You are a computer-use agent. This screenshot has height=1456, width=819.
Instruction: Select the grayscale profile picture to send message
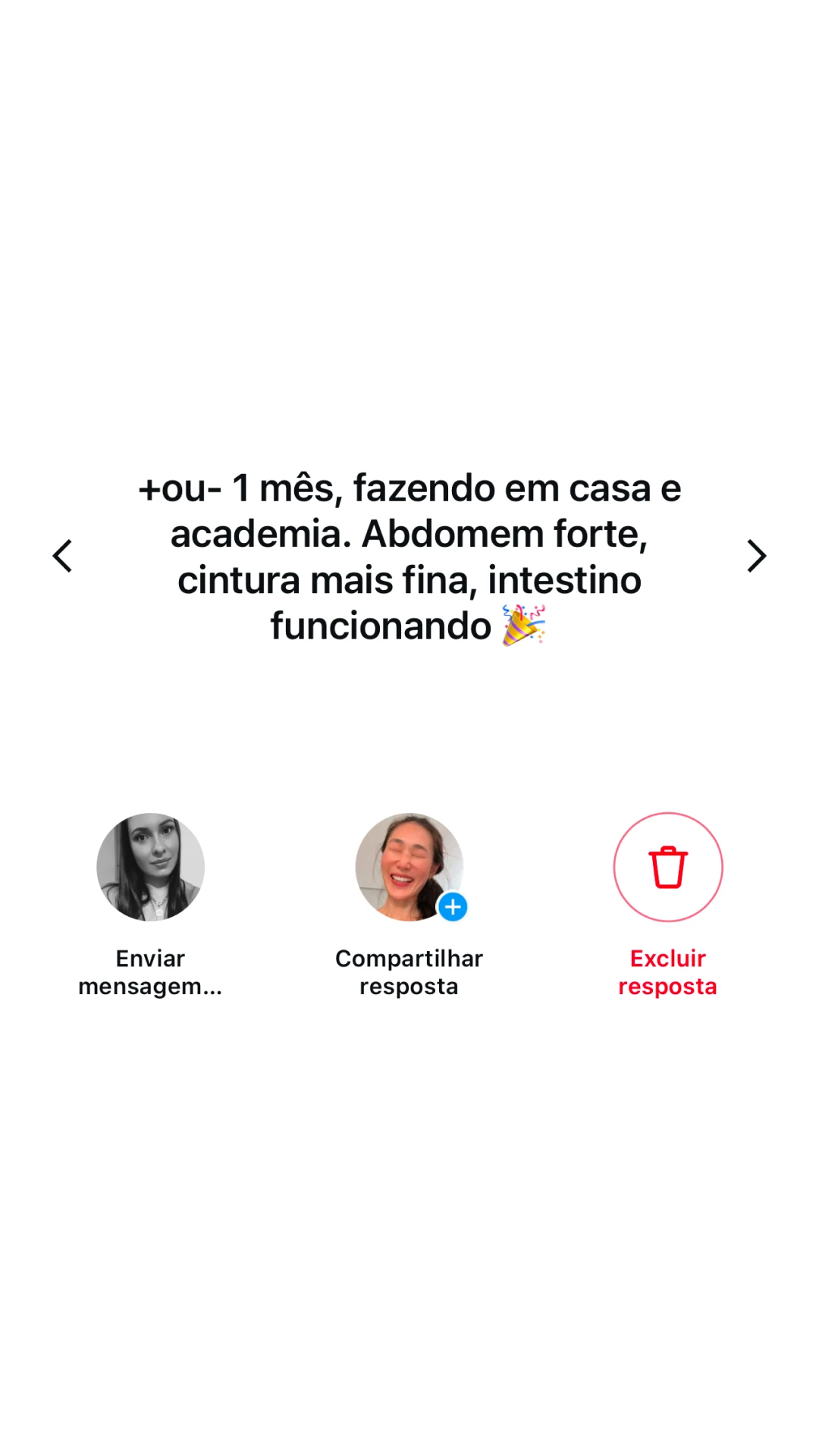pyautogui.click(x=150, y=867)
